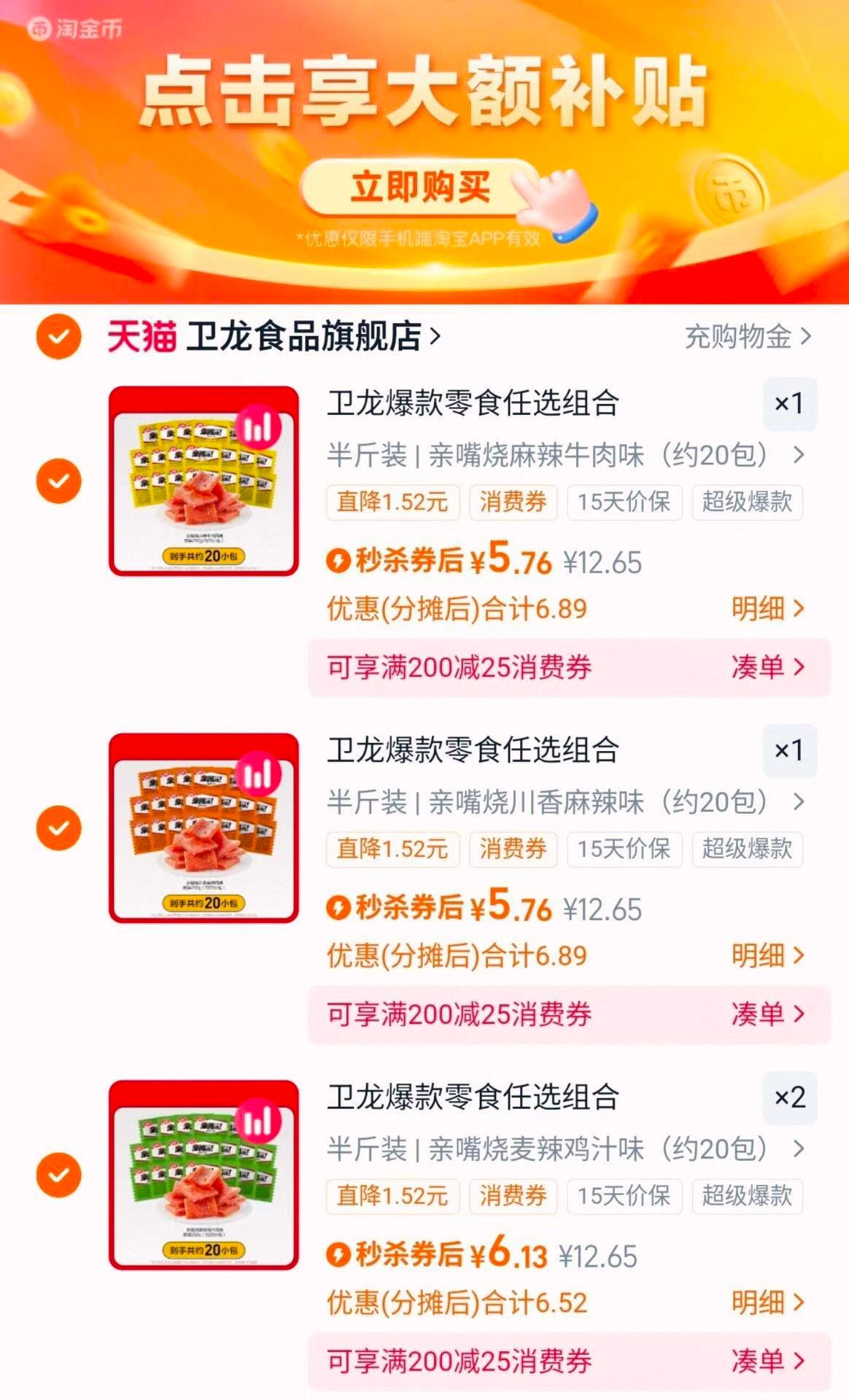Click the 消费券 tag on the second item
Viewport: 849px width, 1400px height.
(513, 849)
